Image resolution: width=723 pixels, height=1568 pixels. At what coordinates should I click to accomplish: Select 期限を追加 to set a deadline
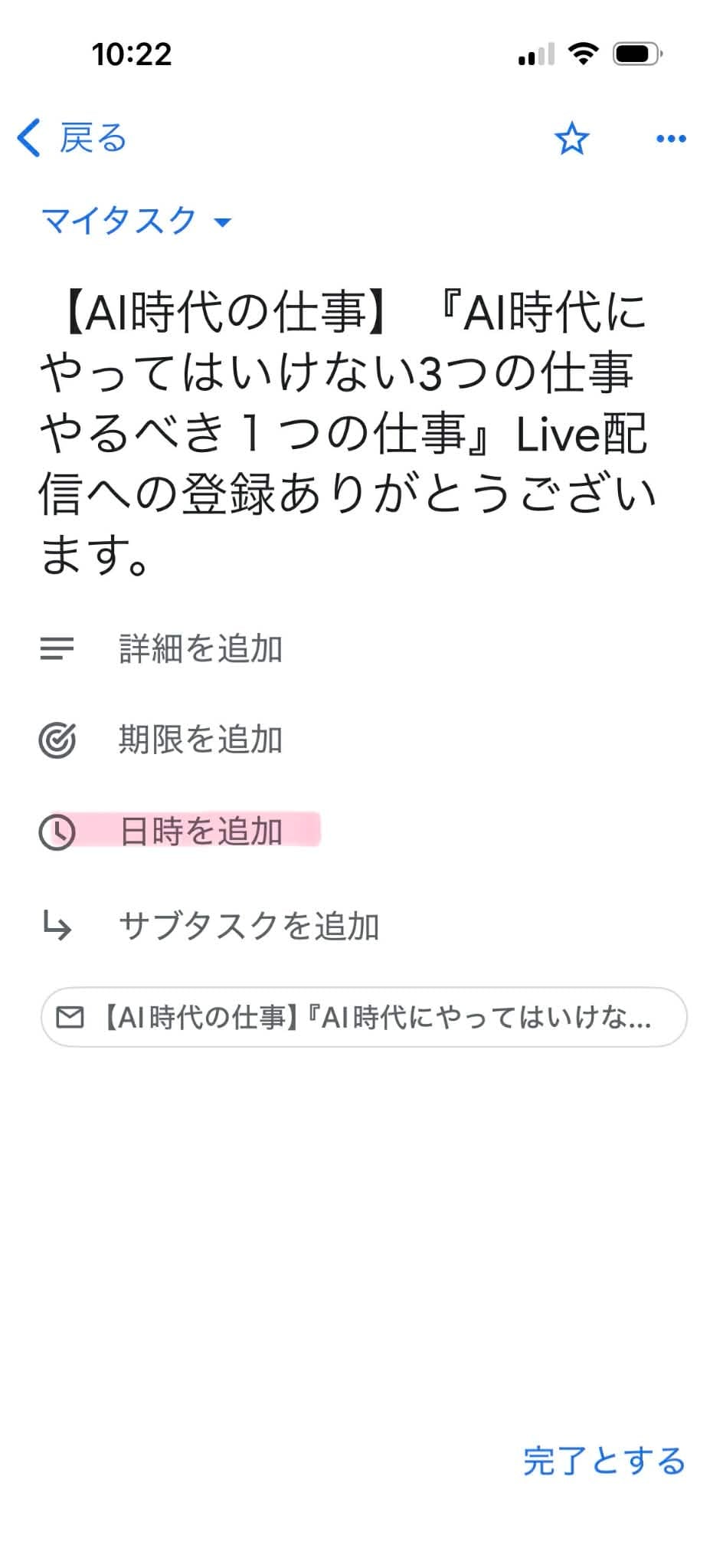tap(201, 740)
